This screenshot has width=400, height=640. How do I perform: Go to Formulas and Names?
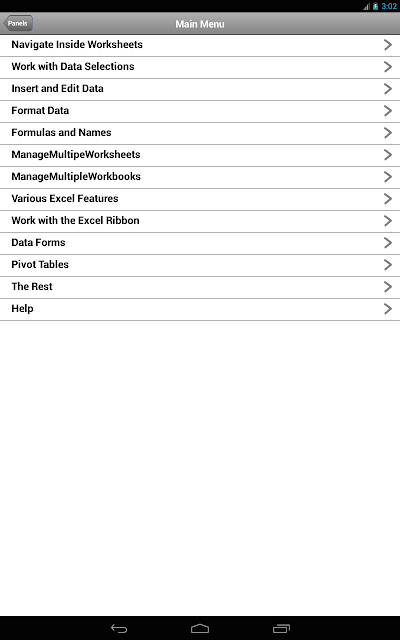200,133
